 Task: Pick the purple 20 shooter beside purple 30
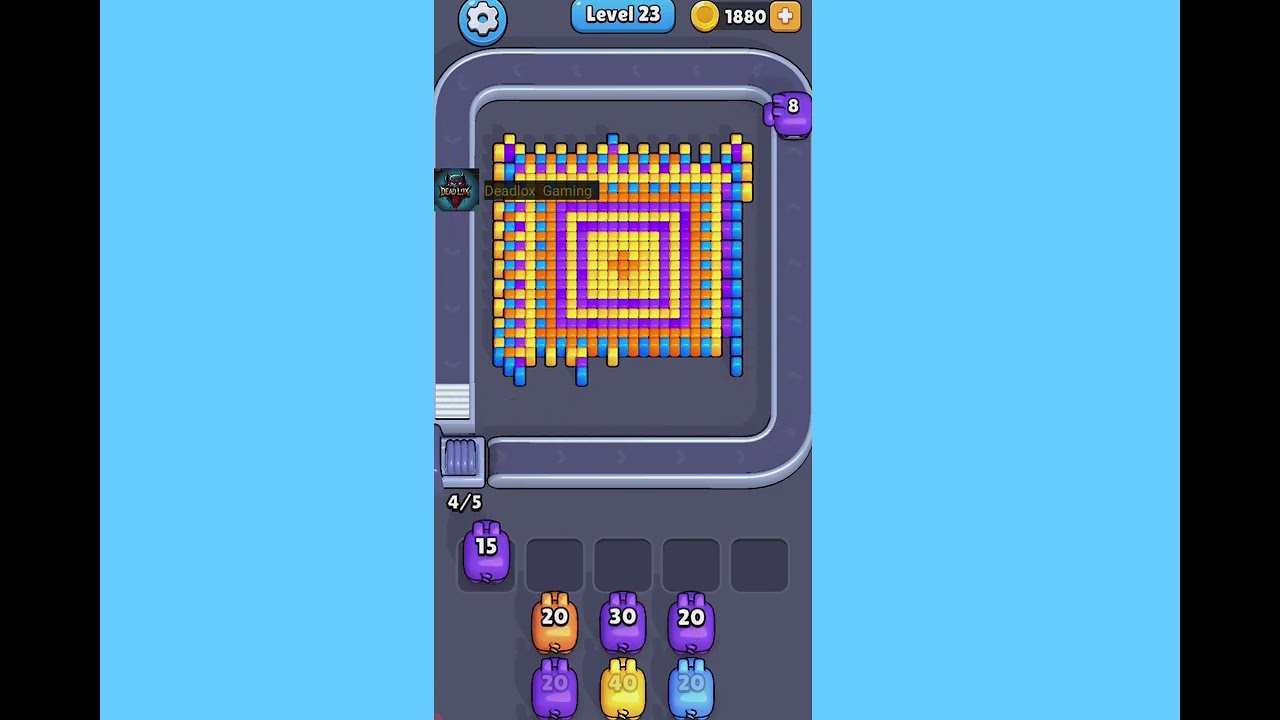pos(691,622)
